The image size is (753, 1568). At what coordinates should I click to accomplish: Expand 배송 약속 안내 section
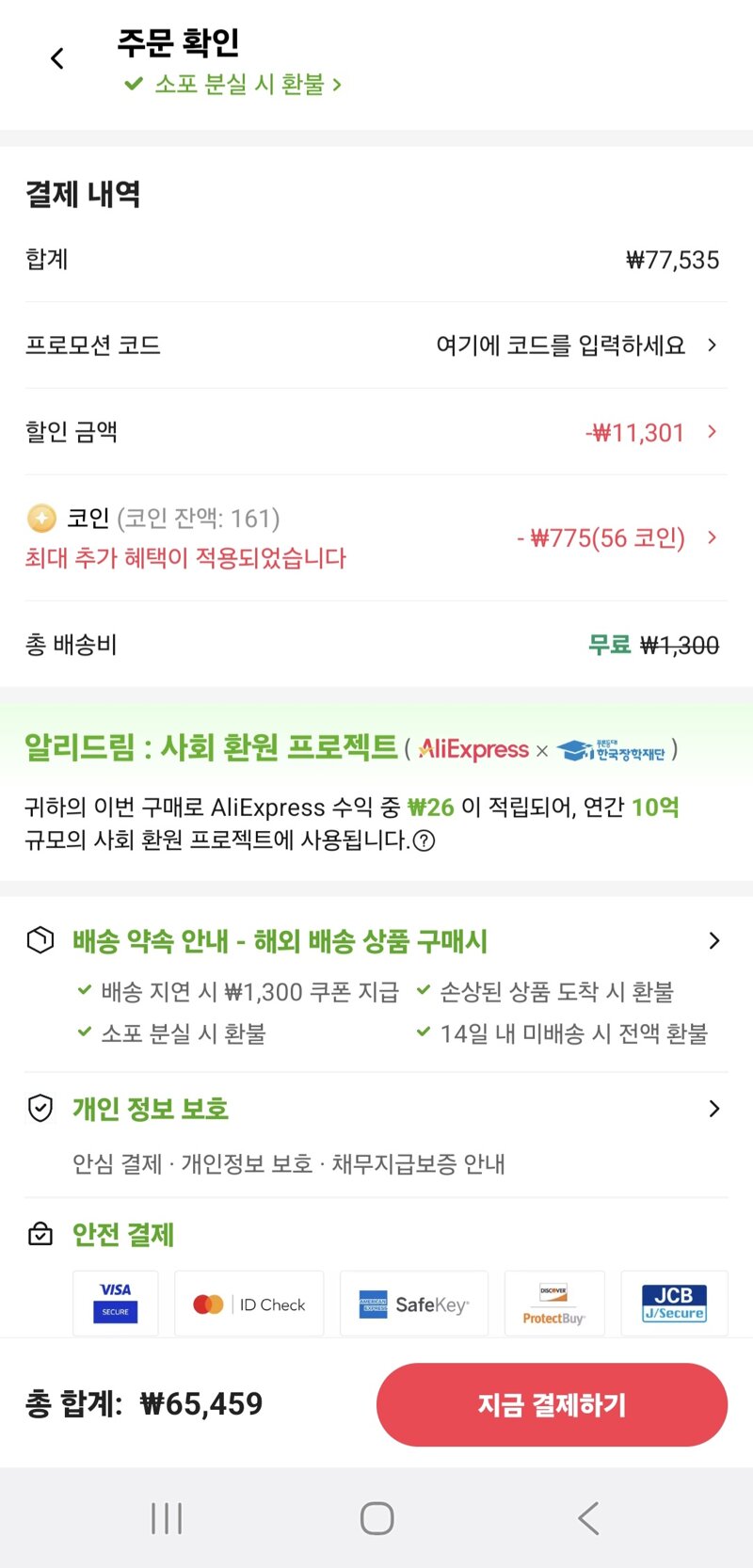tap(376, 941)
